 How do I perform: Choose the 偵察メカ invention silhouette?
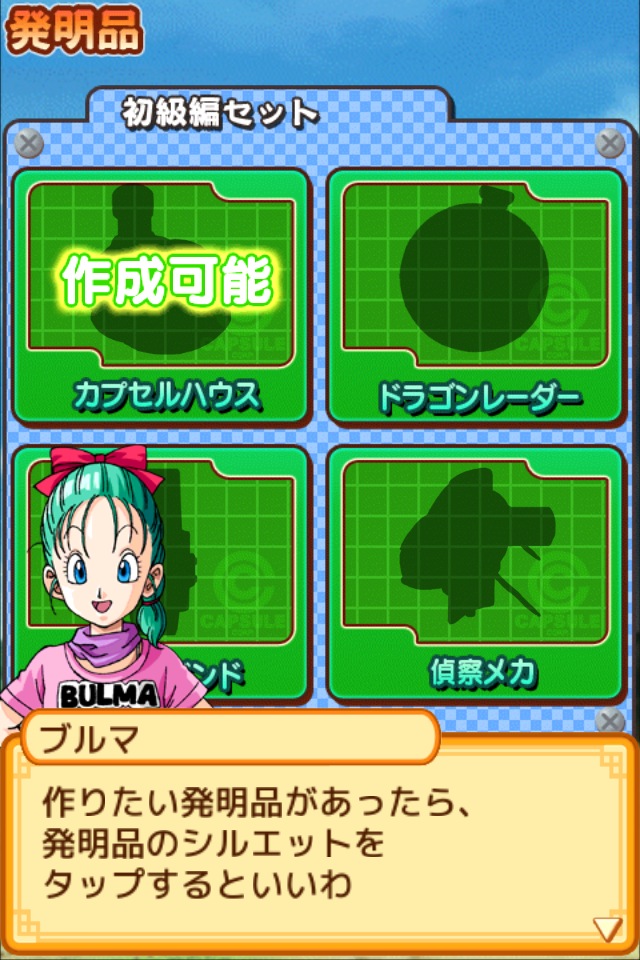pos(476,574)
